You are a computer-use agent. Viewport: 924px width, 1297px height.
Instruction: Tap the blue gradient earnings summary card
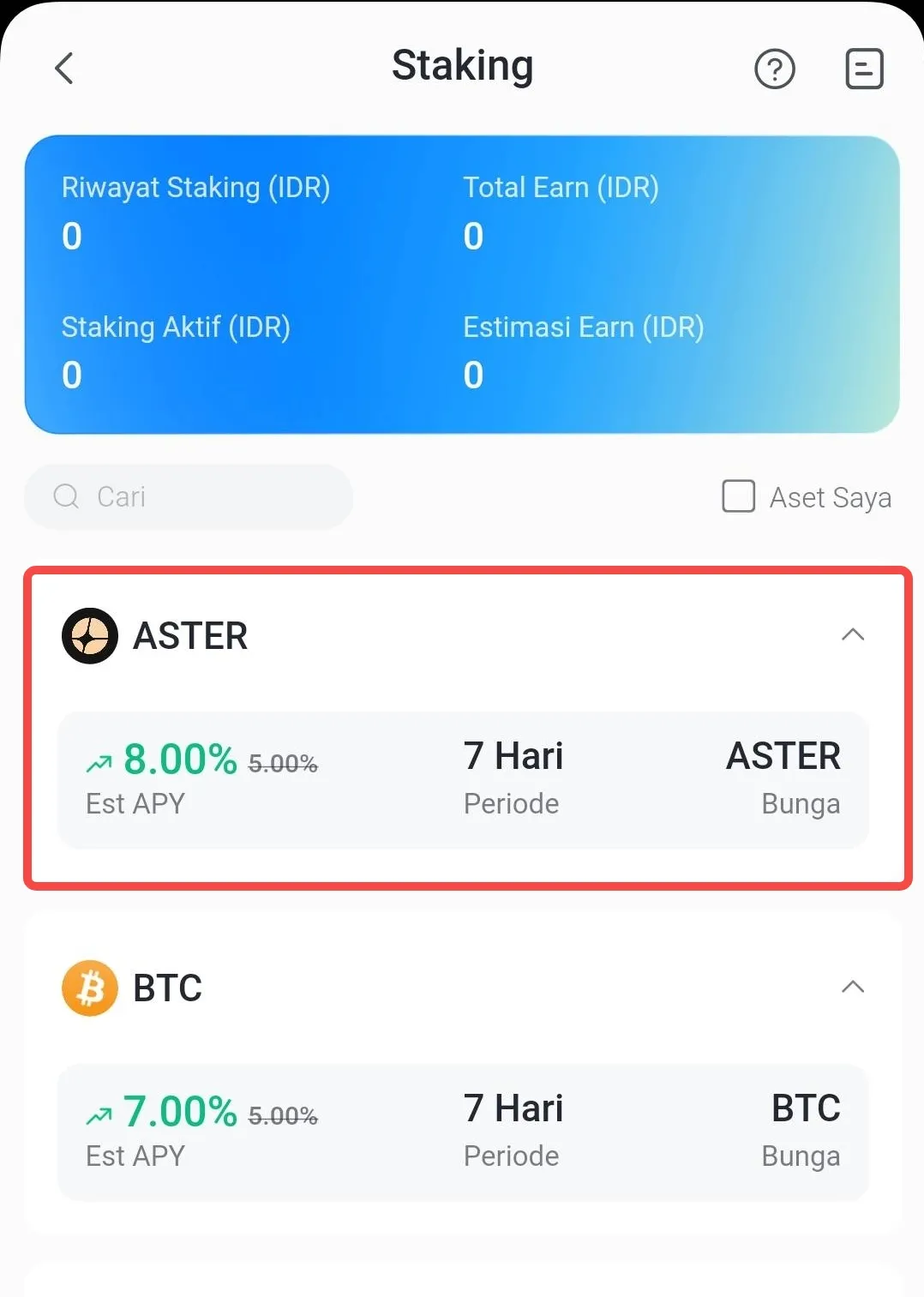pos(462,283)
